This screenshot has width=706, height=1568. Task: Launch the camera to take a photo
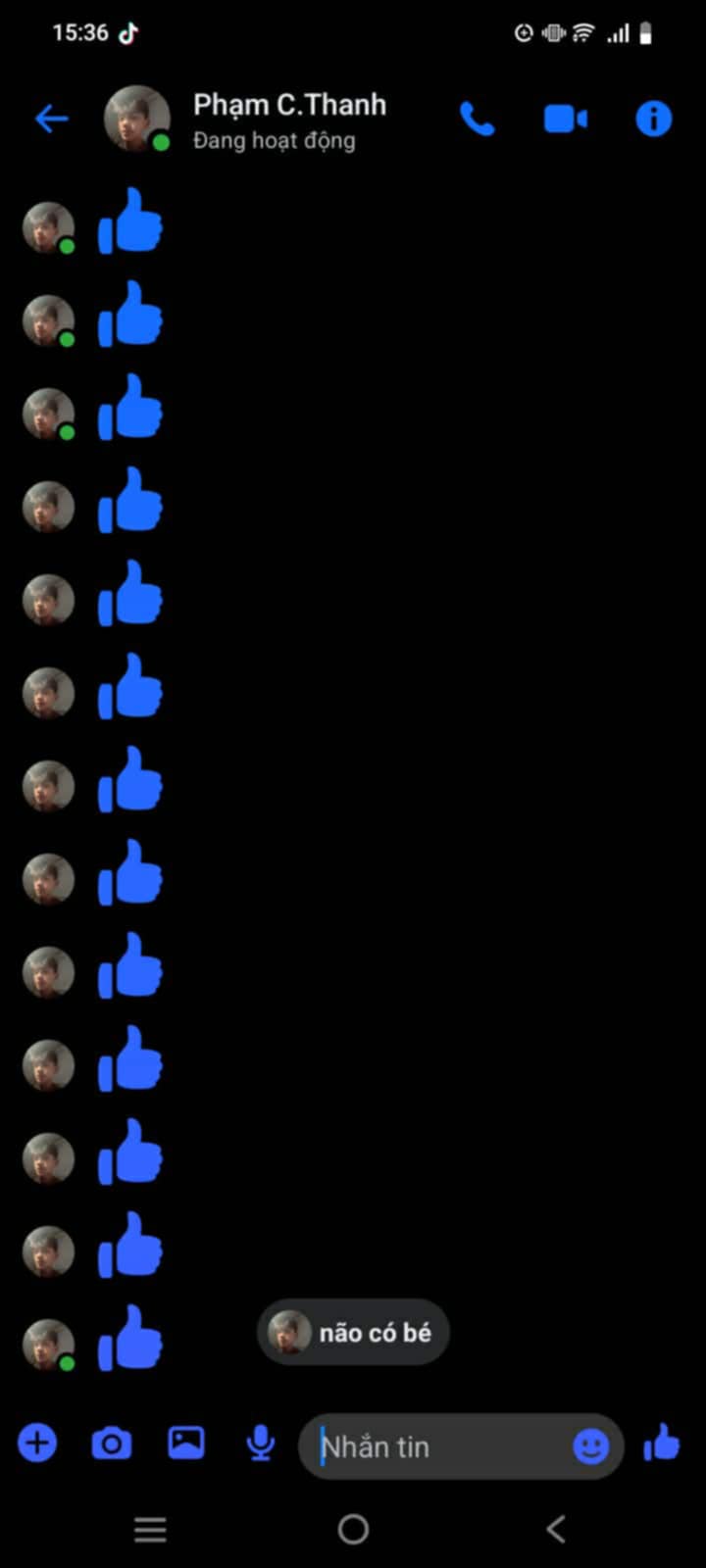click(x=112, y=1443)
